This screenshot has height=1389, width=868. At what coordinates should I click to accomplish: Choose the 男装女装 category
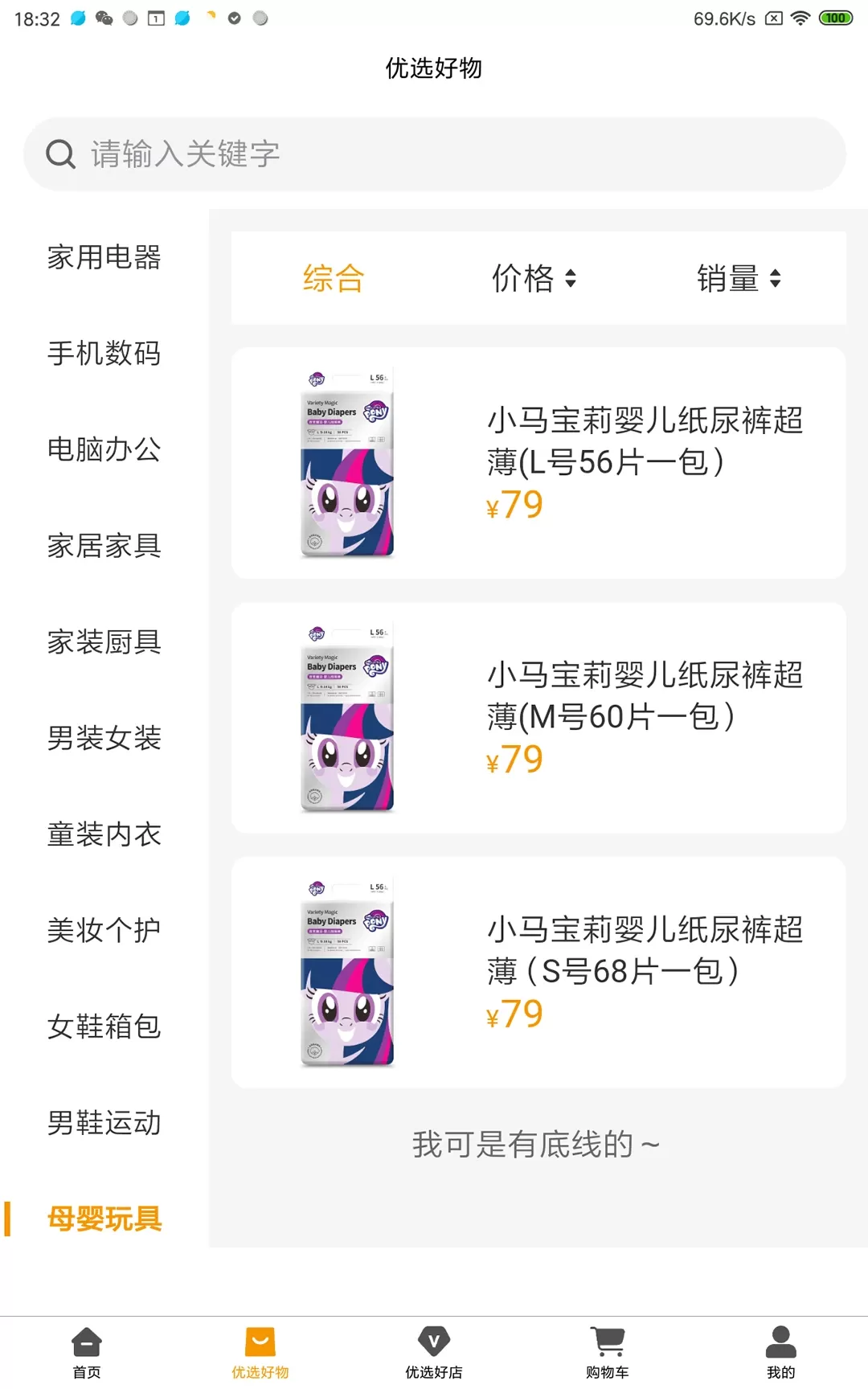(x=104, y=738)
